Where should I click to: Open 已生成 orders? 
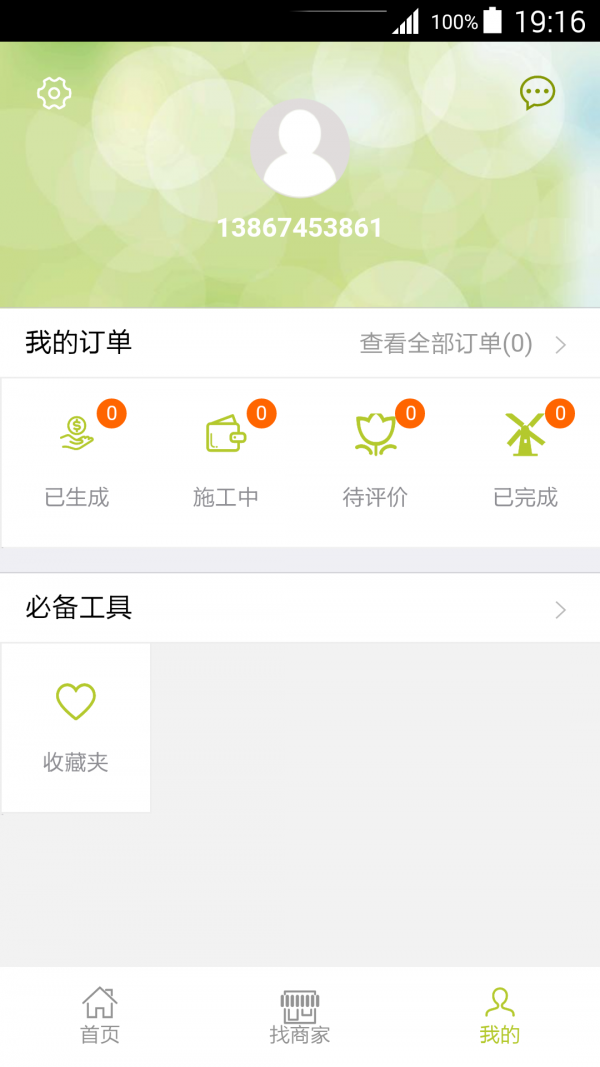[x=77, y=462]
